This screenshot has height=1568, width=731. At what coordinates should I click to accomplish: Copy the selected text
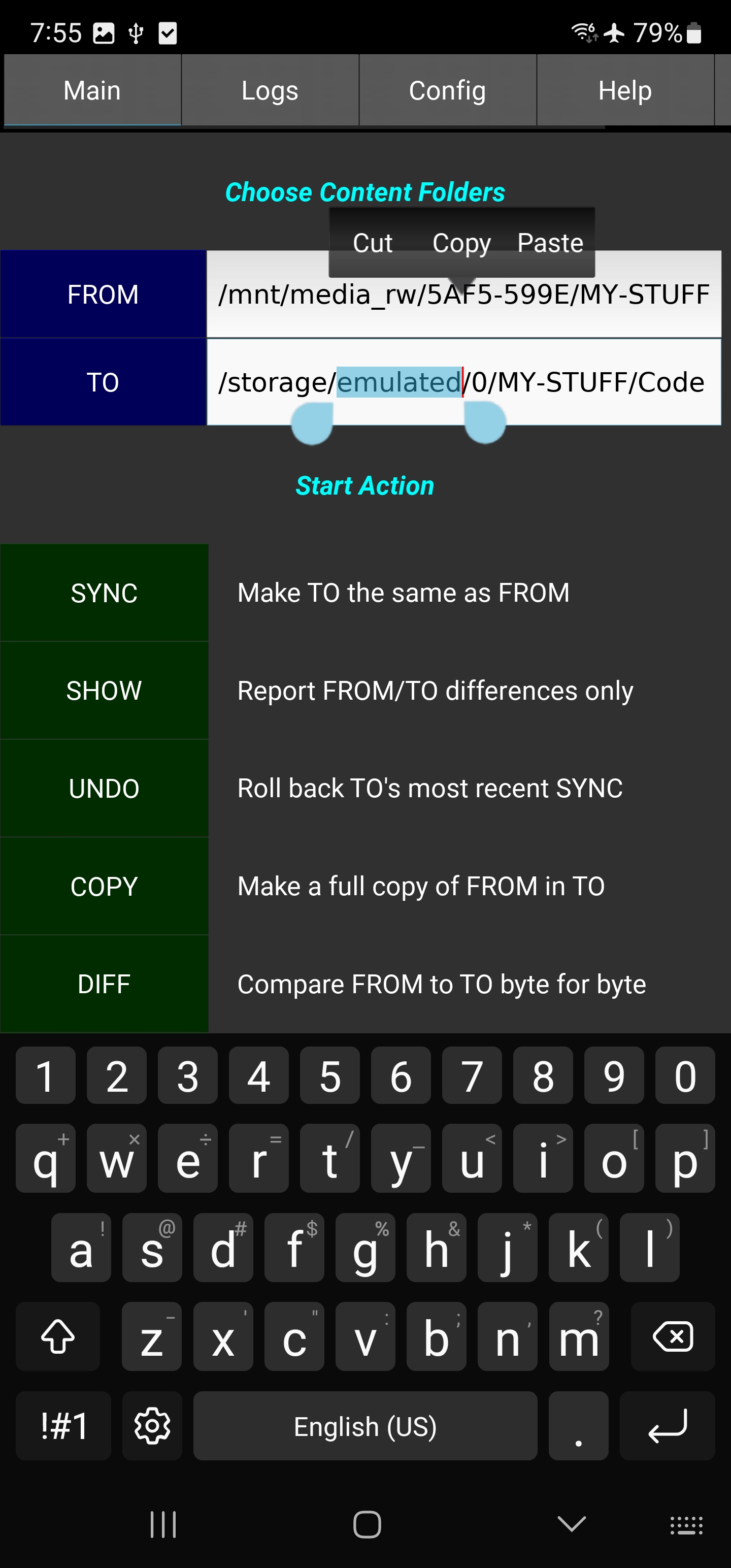coord(461,243)
